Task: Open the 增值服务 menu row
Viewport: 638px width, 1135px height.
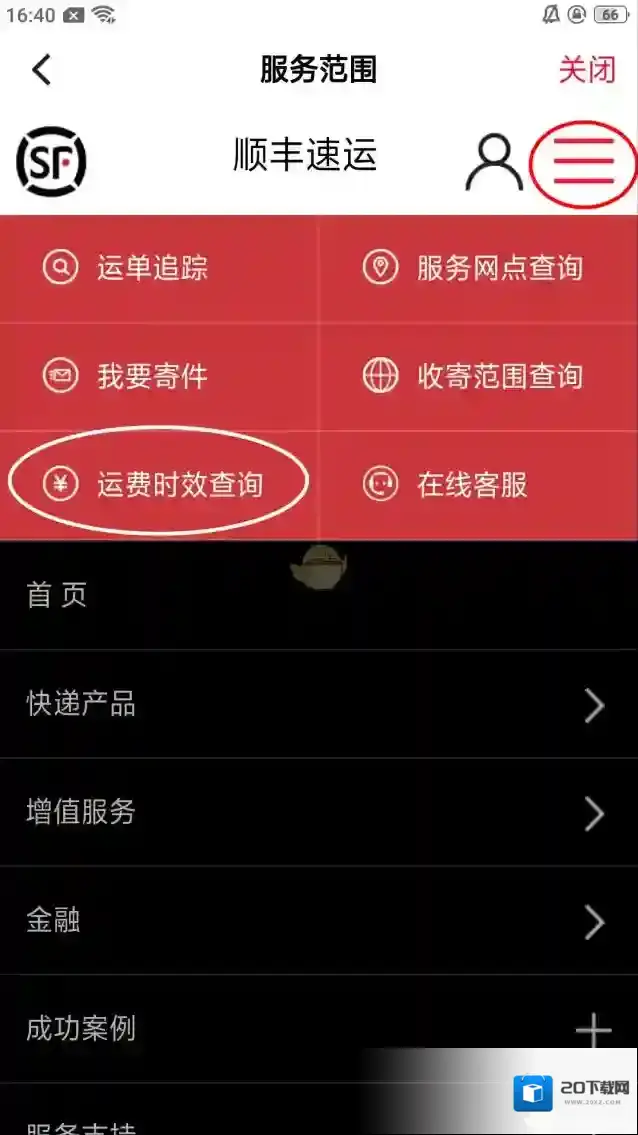Action: point(318,812)
